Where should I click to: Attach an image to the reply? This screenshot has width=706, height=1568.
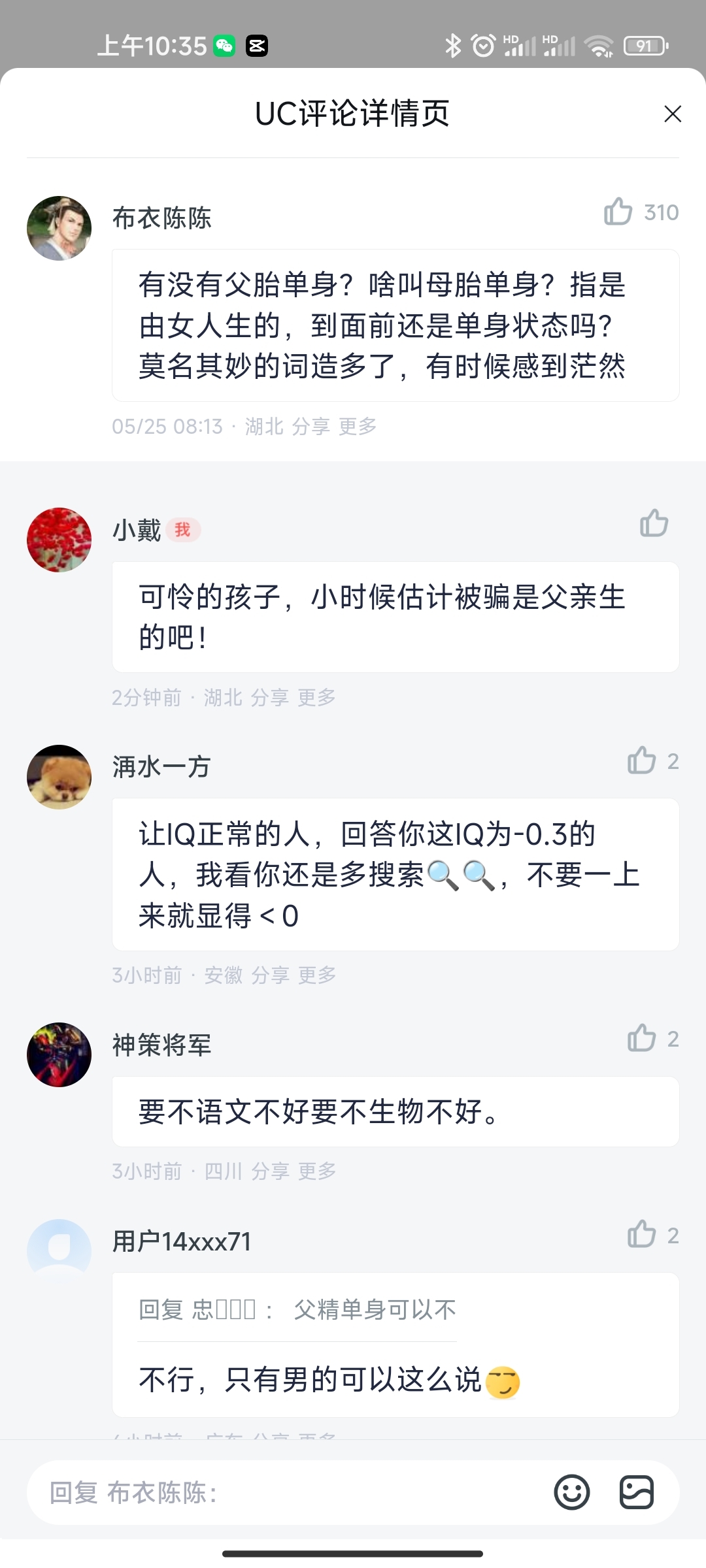click(637, 1493)
